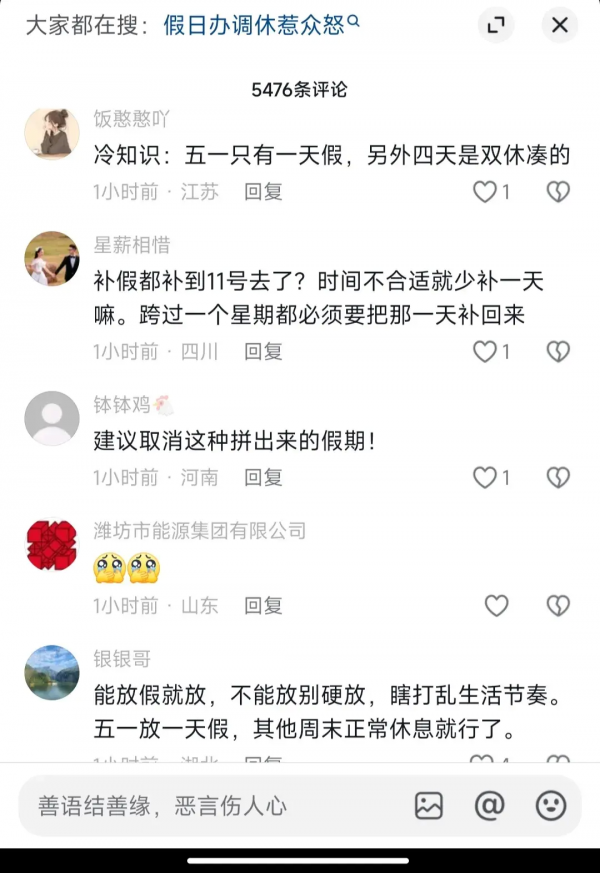Image resolution: width=600 pixels, height=873 pixels.
Task: Dislike 星薪相惜's comment
Action: (558, 351)
